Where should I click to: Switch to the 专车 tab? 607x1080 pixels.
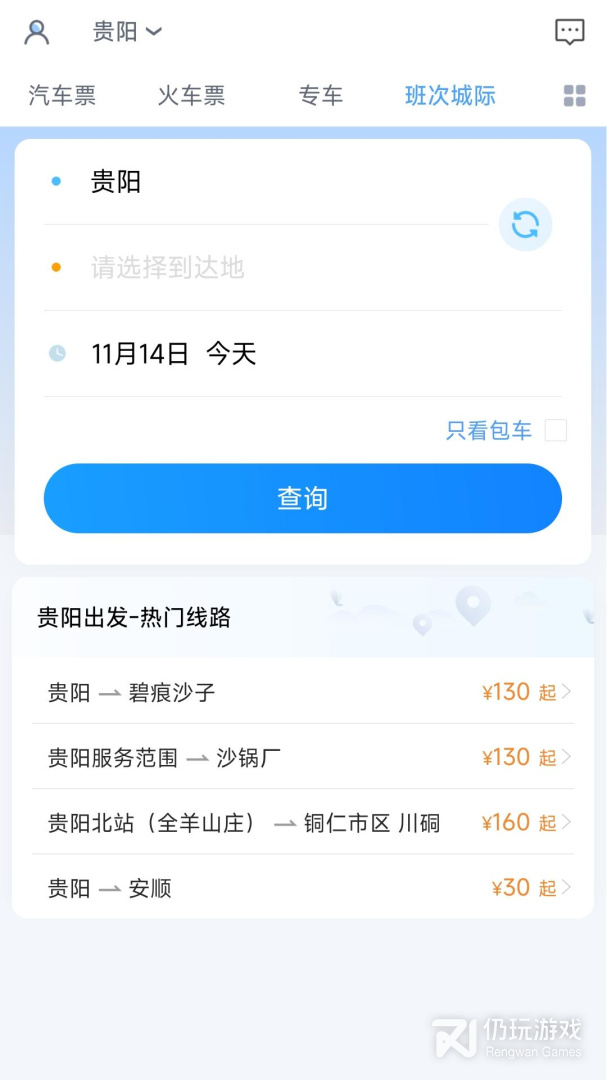[x=320, y=96]
